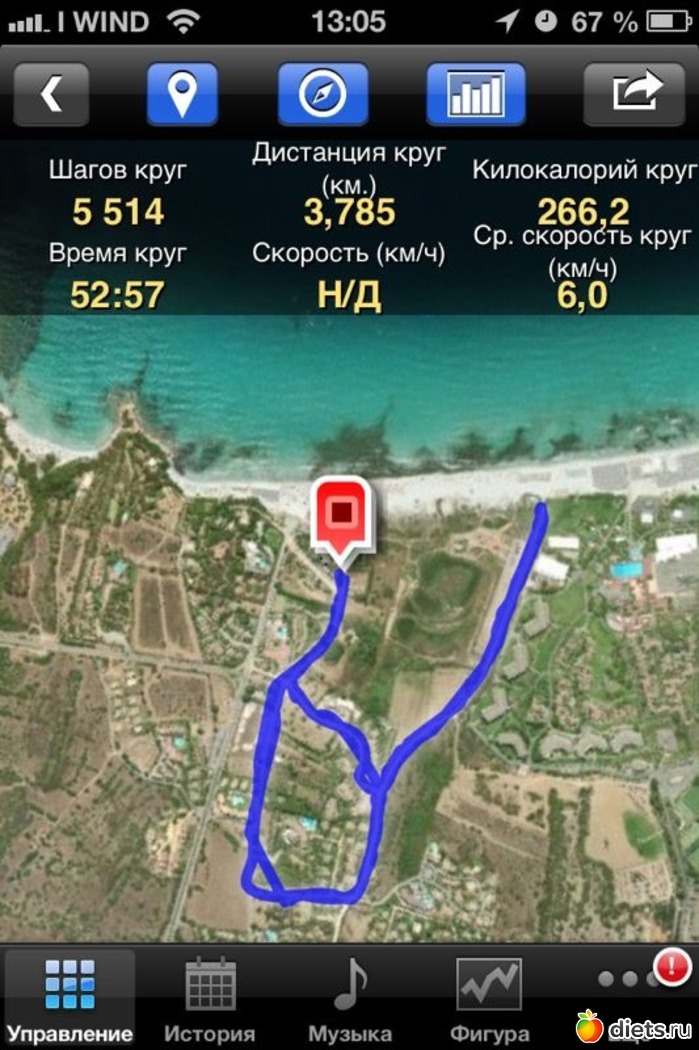Switch to the Музыка tab

tap(349, 998)
